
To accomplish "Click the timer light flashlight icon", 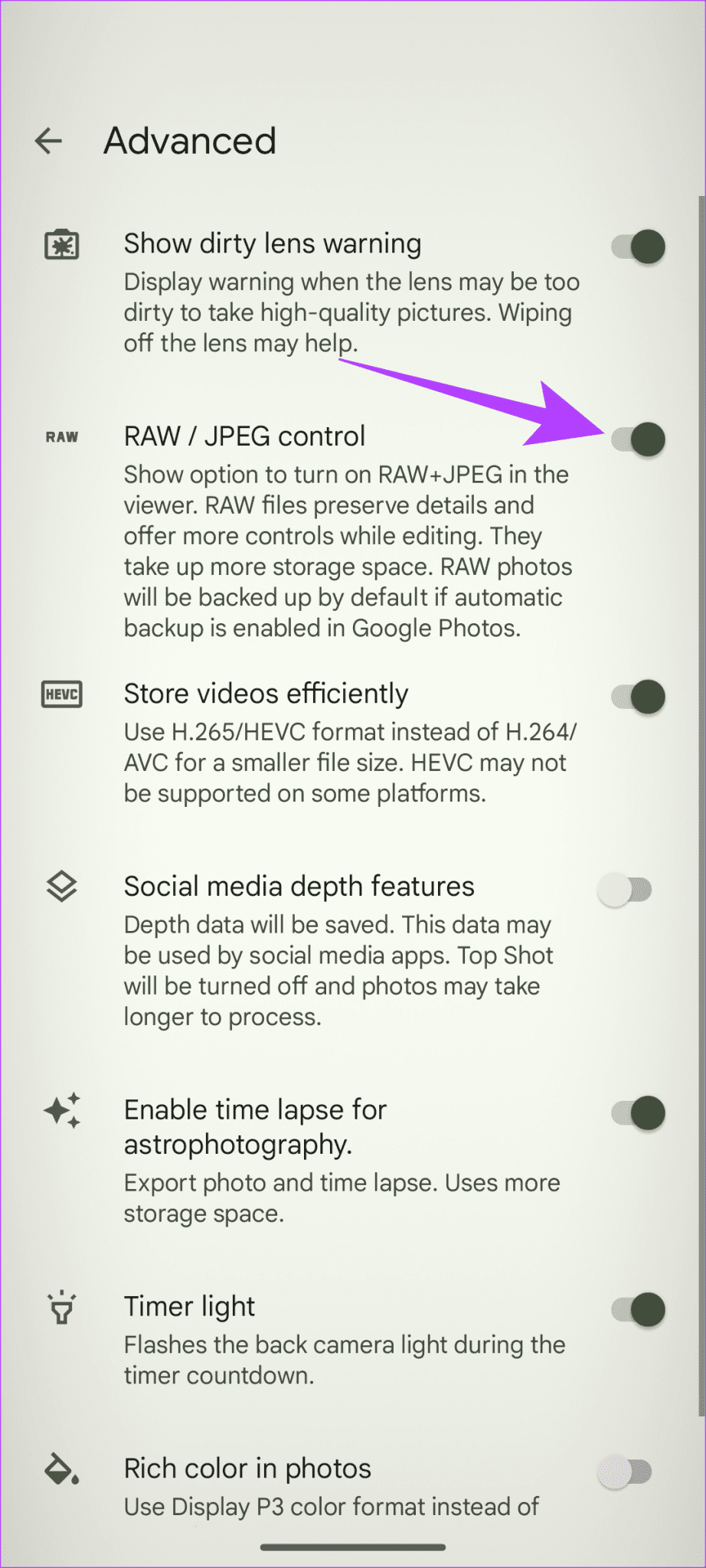I will pyautogui.click(x=61, y=1308).
